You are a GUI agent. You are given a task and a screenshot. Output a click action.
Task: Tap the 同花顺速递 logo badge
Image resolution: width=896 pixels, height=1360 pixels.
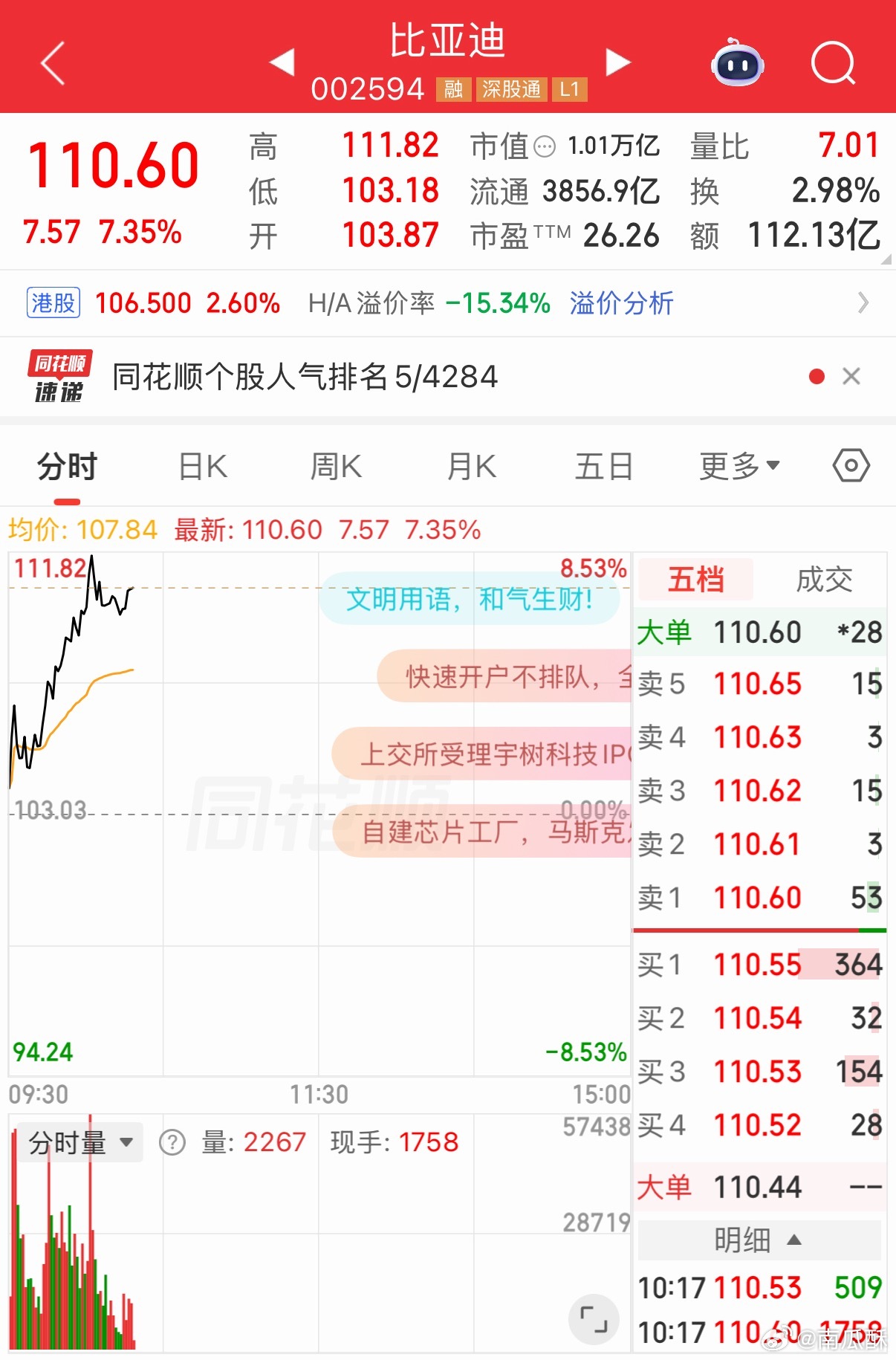(58, 378)
